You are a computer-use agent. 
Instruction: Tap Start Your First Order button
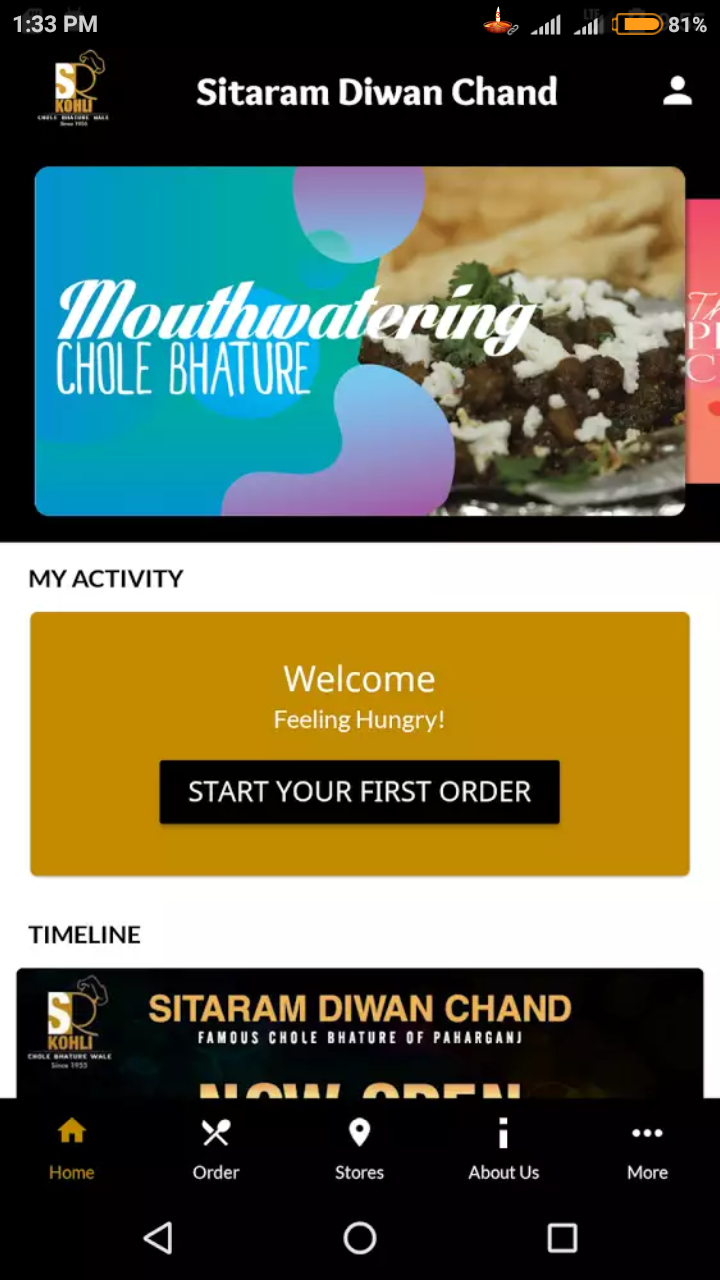pyautogui.click(x=359, y=792)
